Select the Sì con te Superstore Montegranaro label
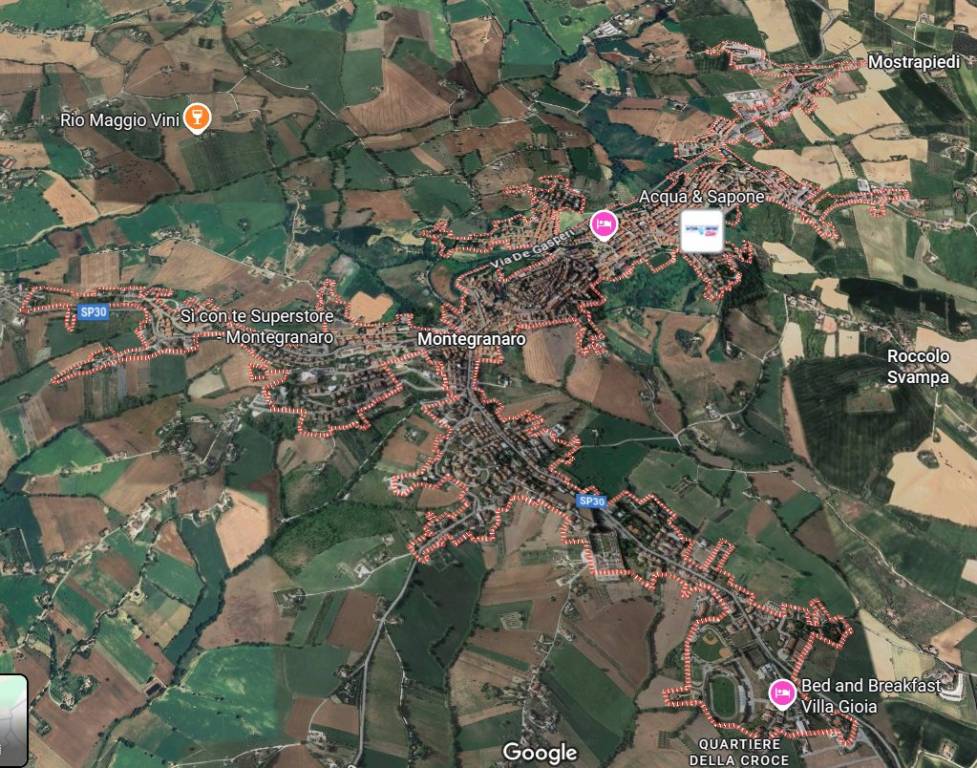This screenshot has height=768, width=977. (x=257, y=326)
